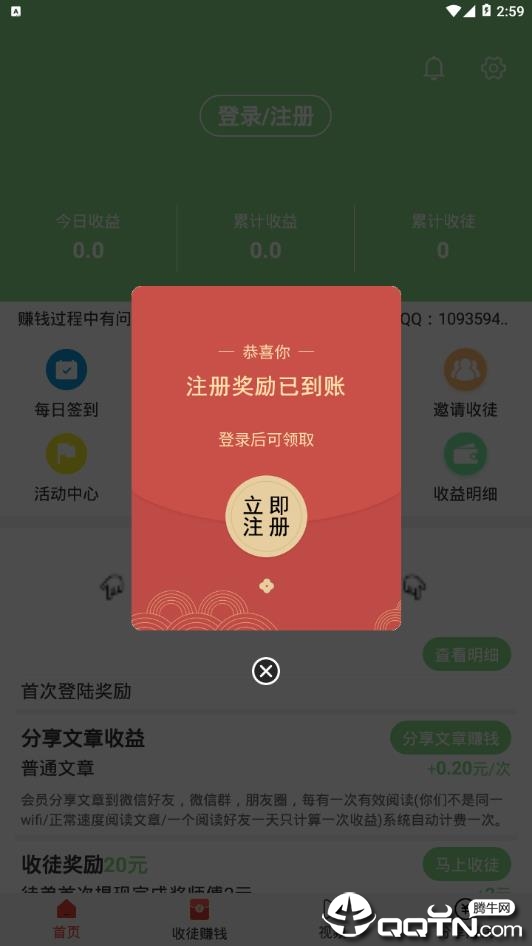Dismiss the registration reward popup
The width and height of the screenshot is (532, 946).
(266, 671)
